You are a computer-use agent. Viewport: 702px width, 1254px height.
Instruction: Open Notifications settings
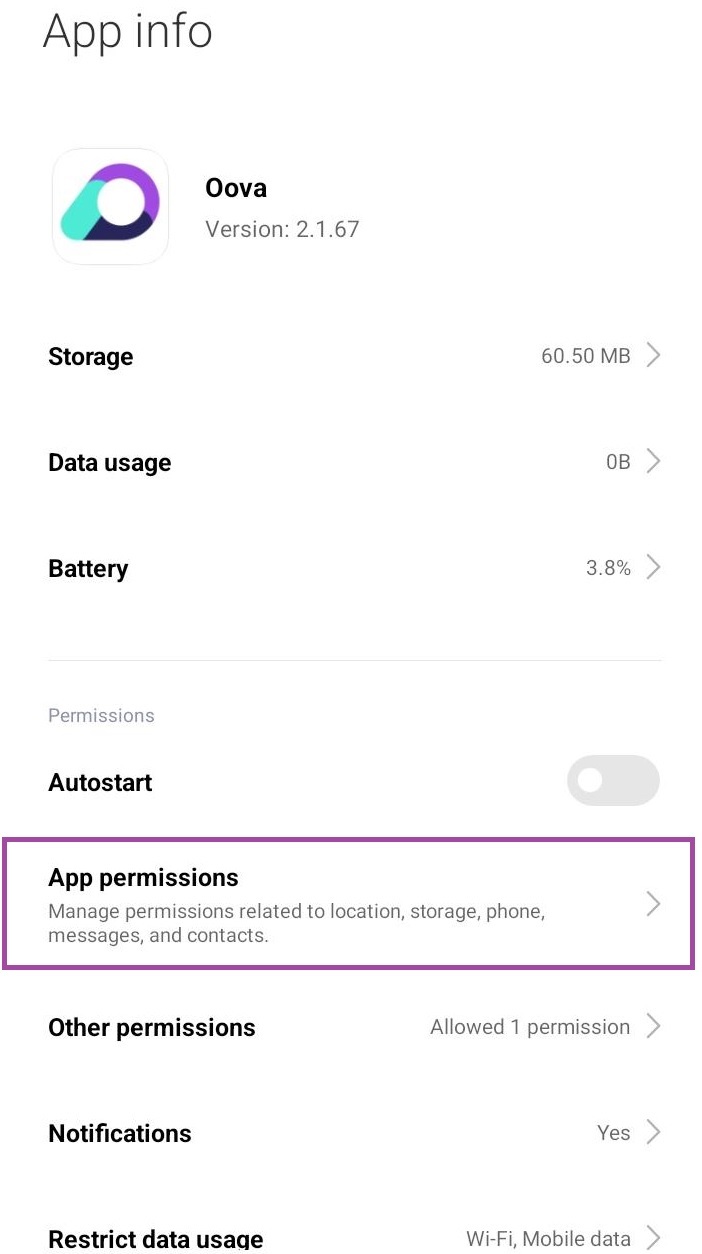pos(351,1133)
